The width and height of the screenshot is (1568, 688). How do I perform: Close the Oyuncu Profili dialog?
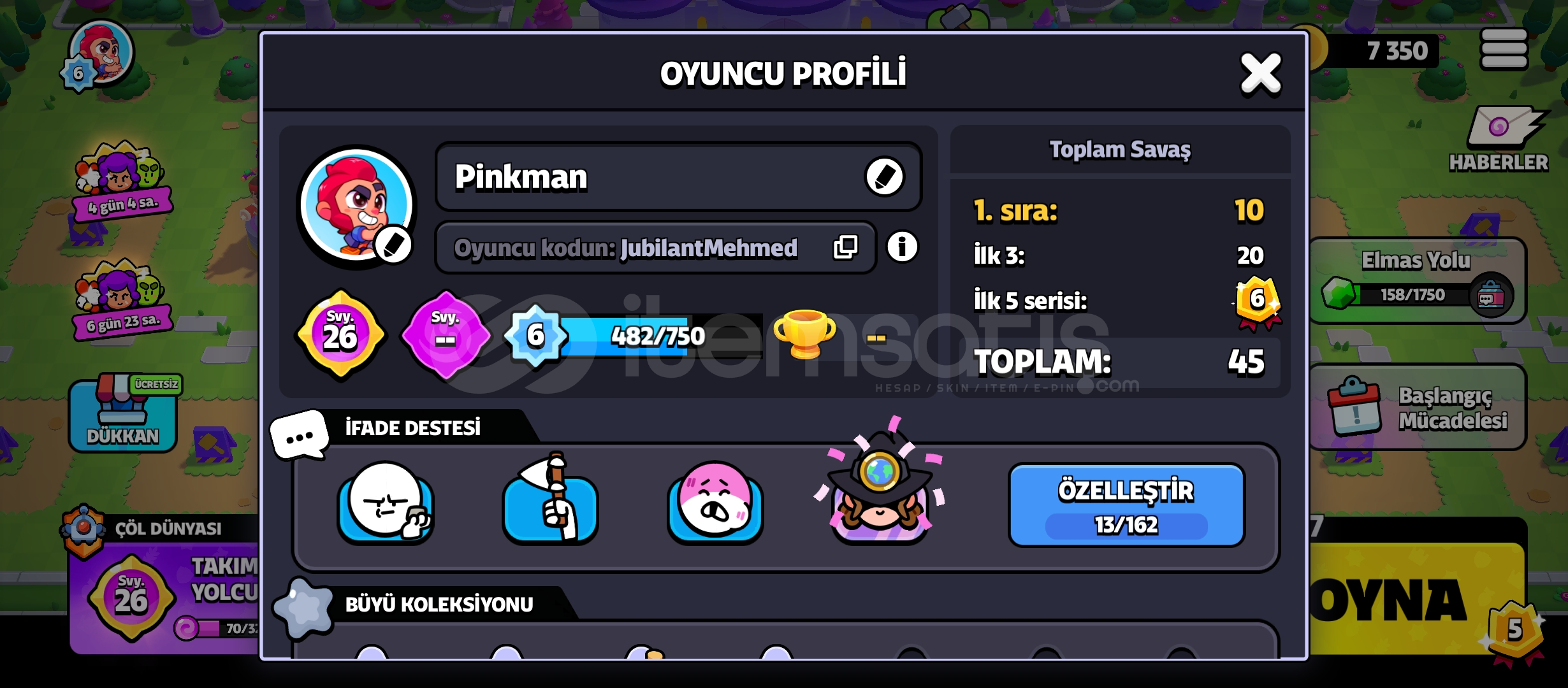tap(1260, 73)
